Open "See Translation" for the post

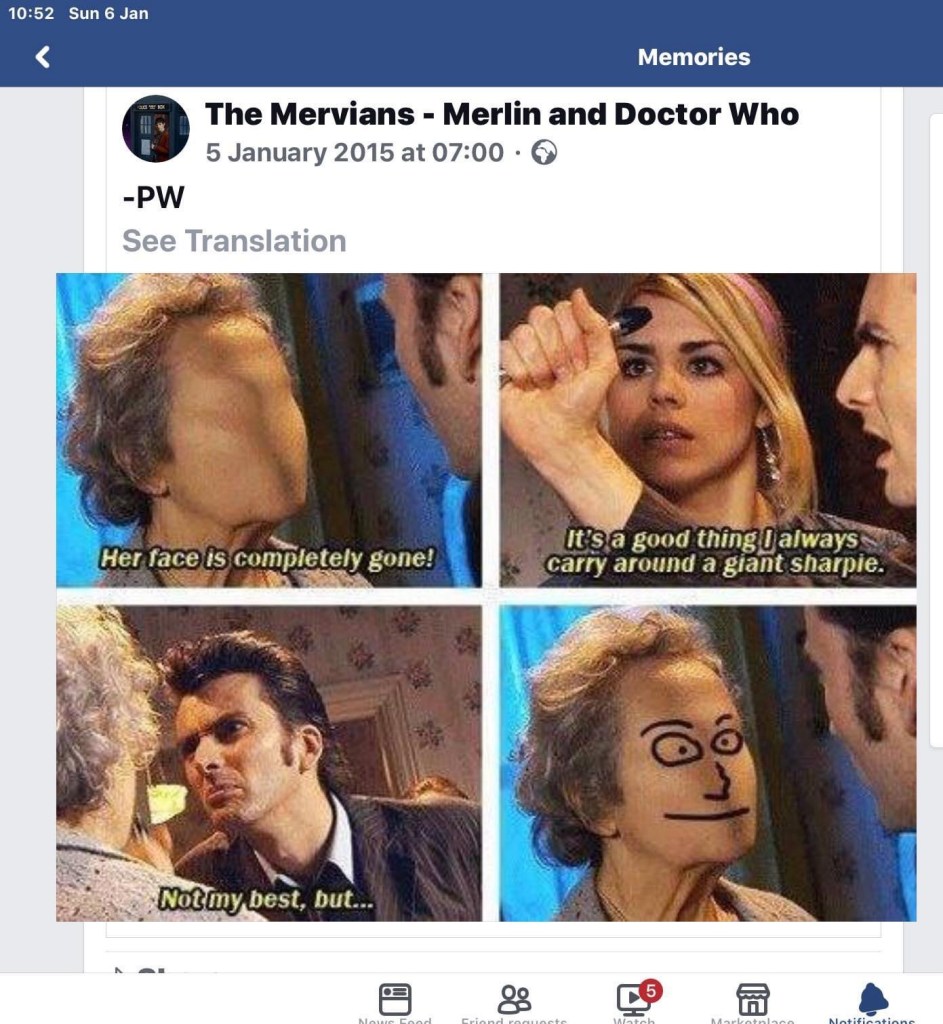tap(232, 240)
